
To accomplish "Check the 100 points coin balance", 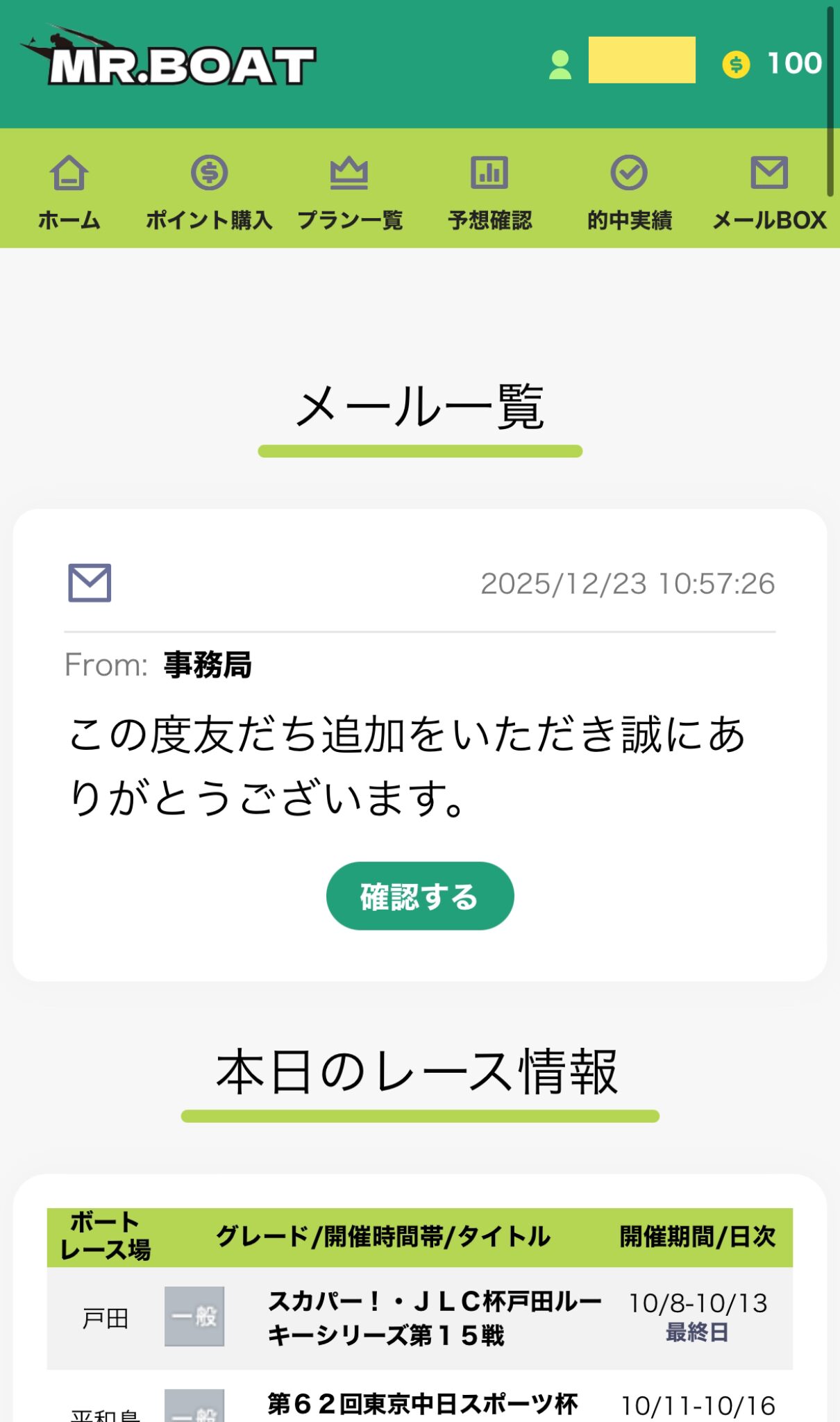I will click(x=773, y=64).
